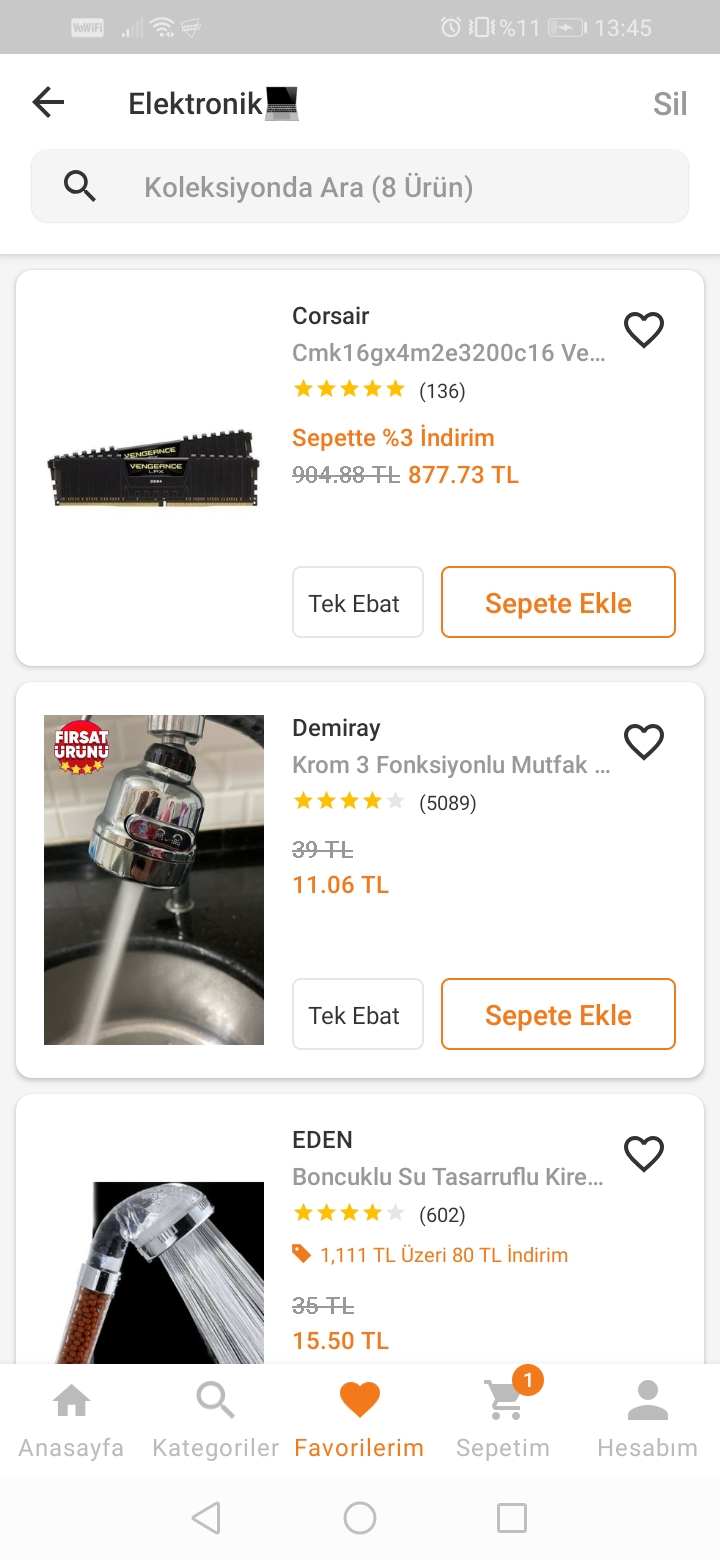Go to the Hesabım account tab
The height and width of the screenshot is (1560, 720).
coord(647,1420)
